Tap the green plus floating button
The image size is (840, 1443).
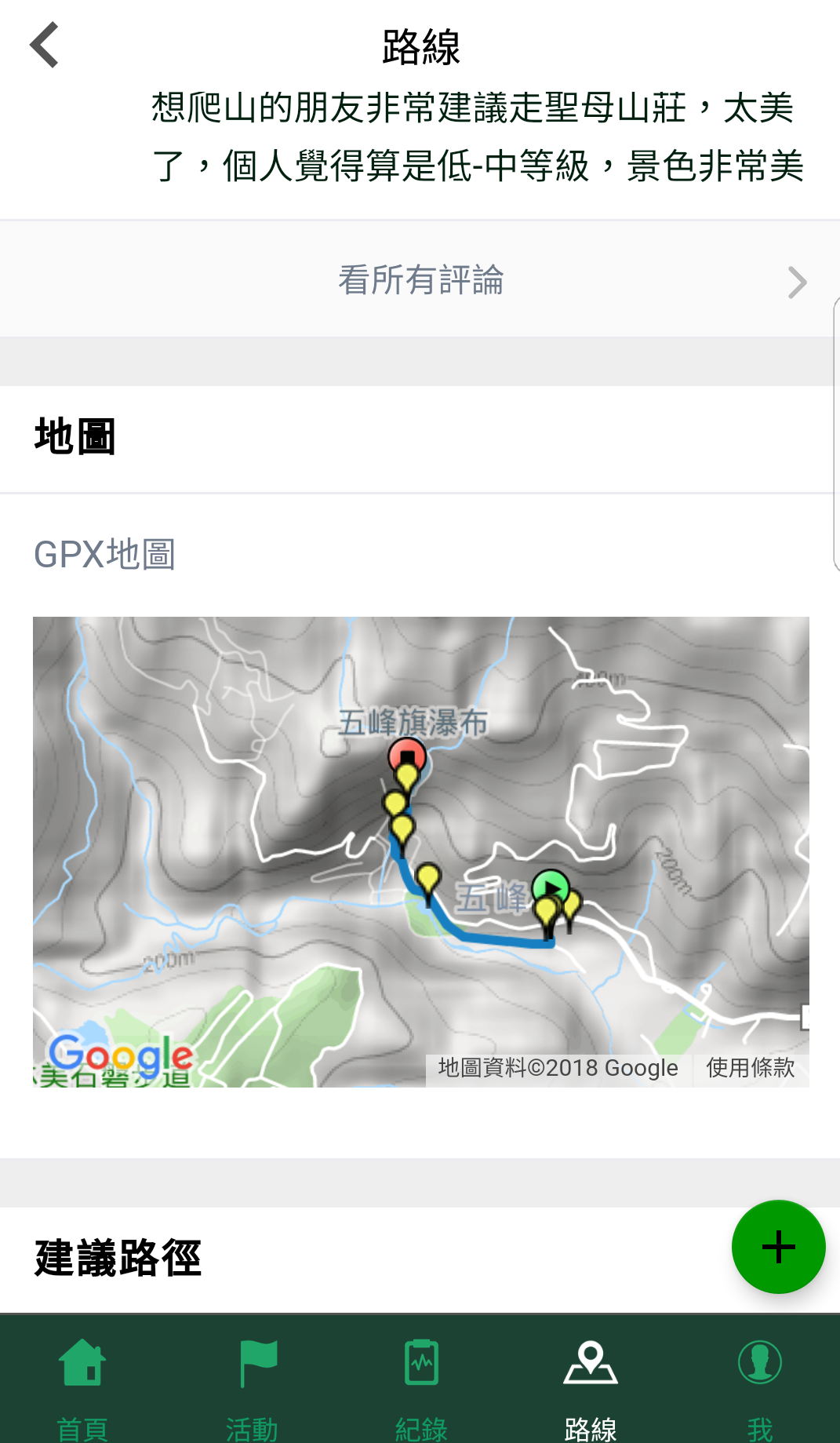click(x=777, y=1246)
